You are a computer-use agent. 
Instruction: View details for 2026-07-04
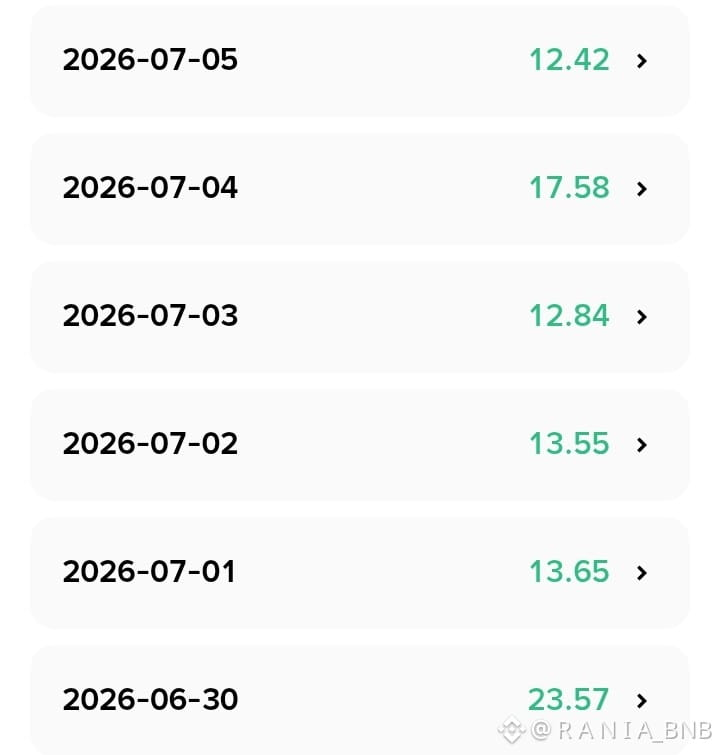(x=360, y=188)
